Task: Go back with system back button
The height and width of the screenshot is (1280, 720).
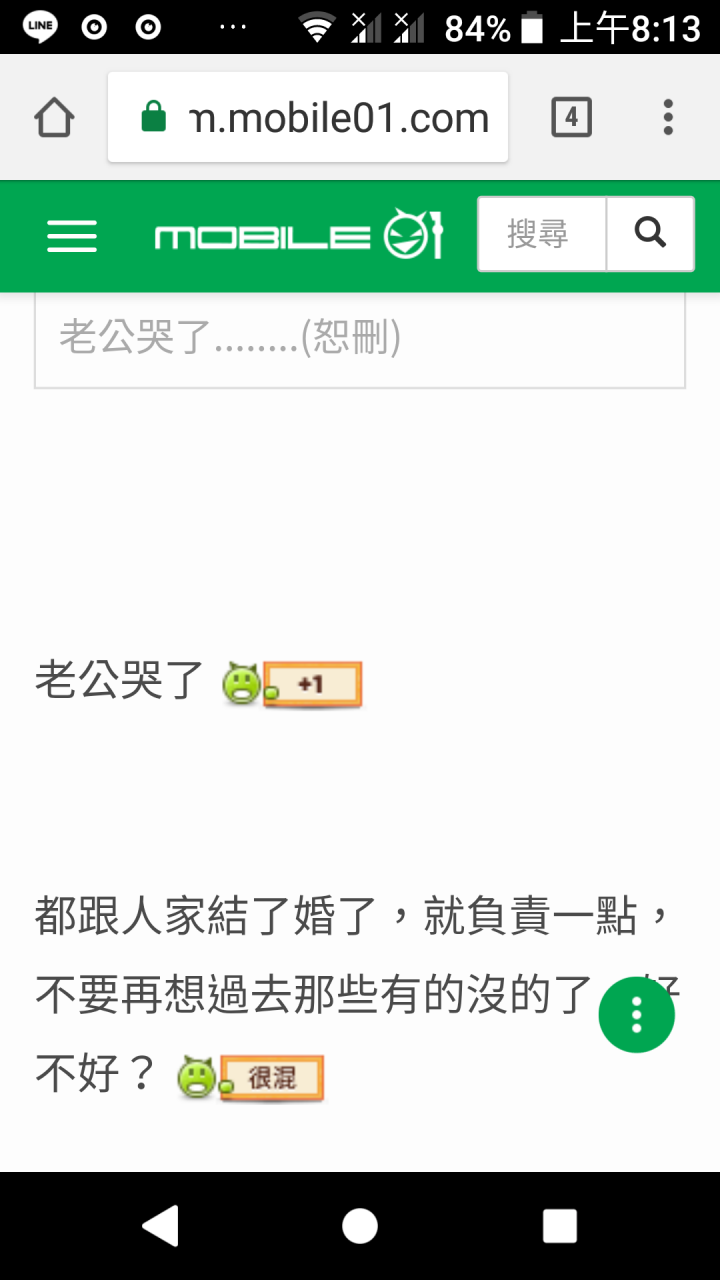Action: 160,1226
